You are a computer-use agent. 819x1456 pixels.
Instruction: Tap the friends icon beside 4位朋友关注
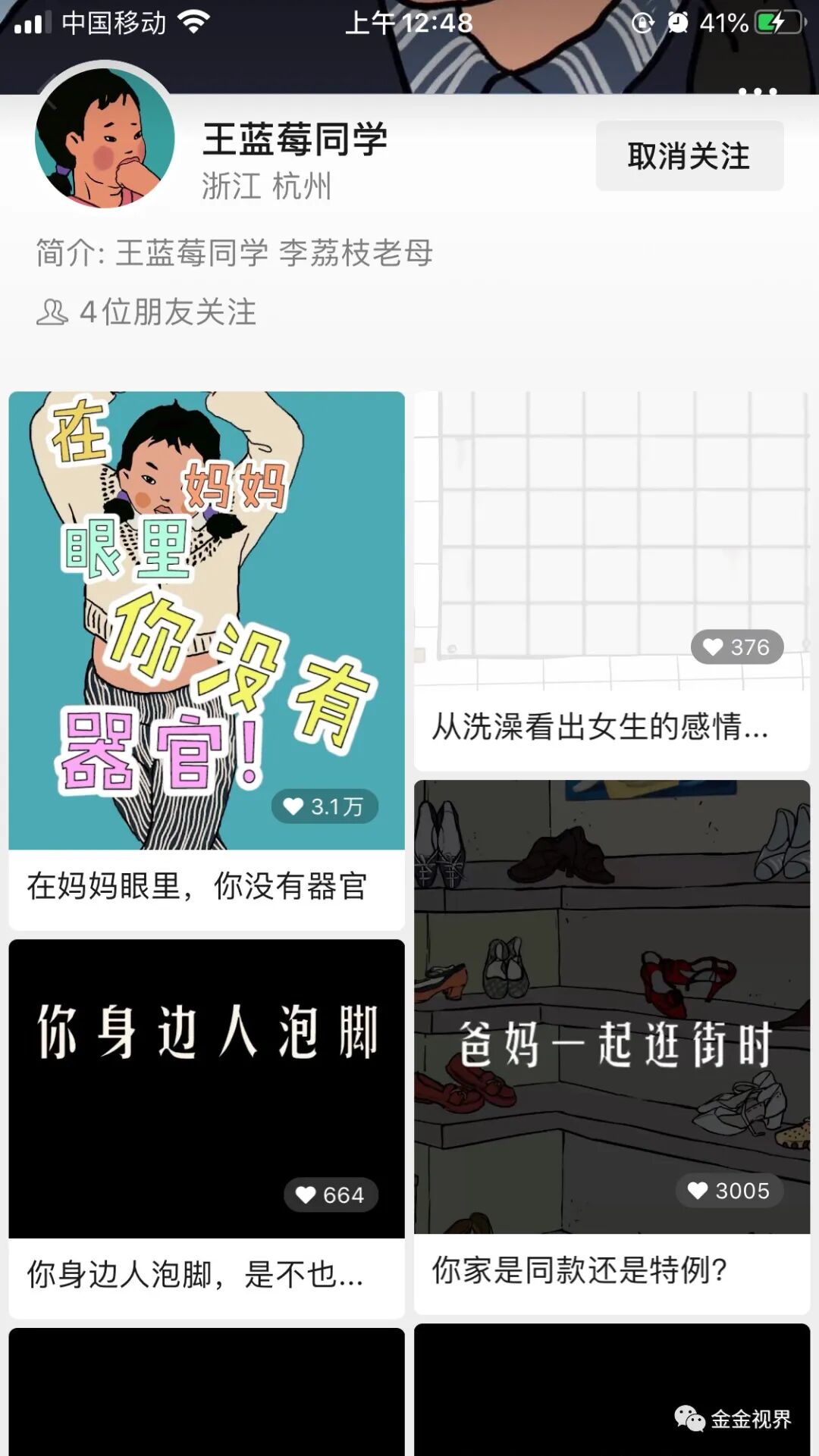[53, 311]
